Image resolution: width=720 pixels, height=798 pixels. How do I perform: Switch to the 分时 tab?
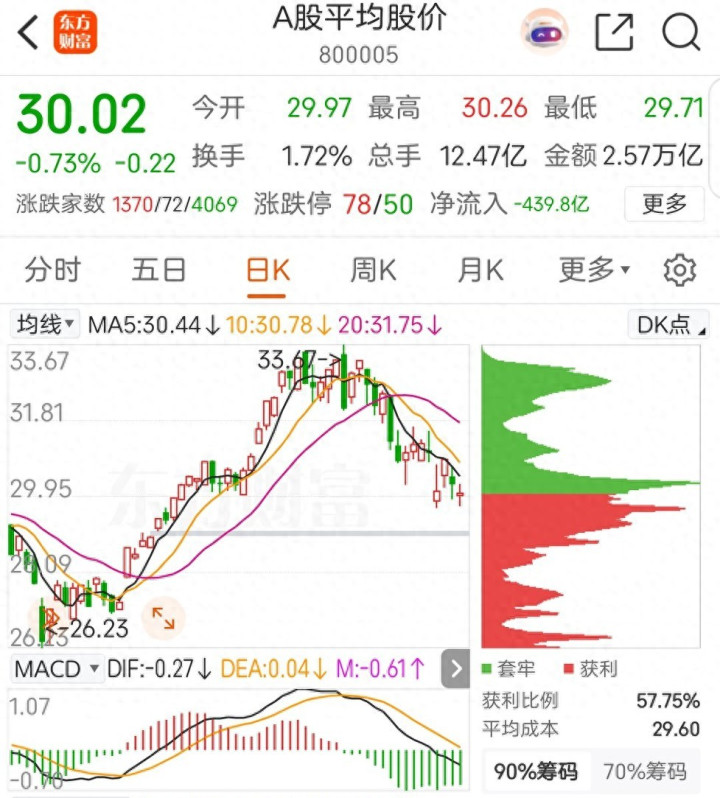click(x=52, y=270)
